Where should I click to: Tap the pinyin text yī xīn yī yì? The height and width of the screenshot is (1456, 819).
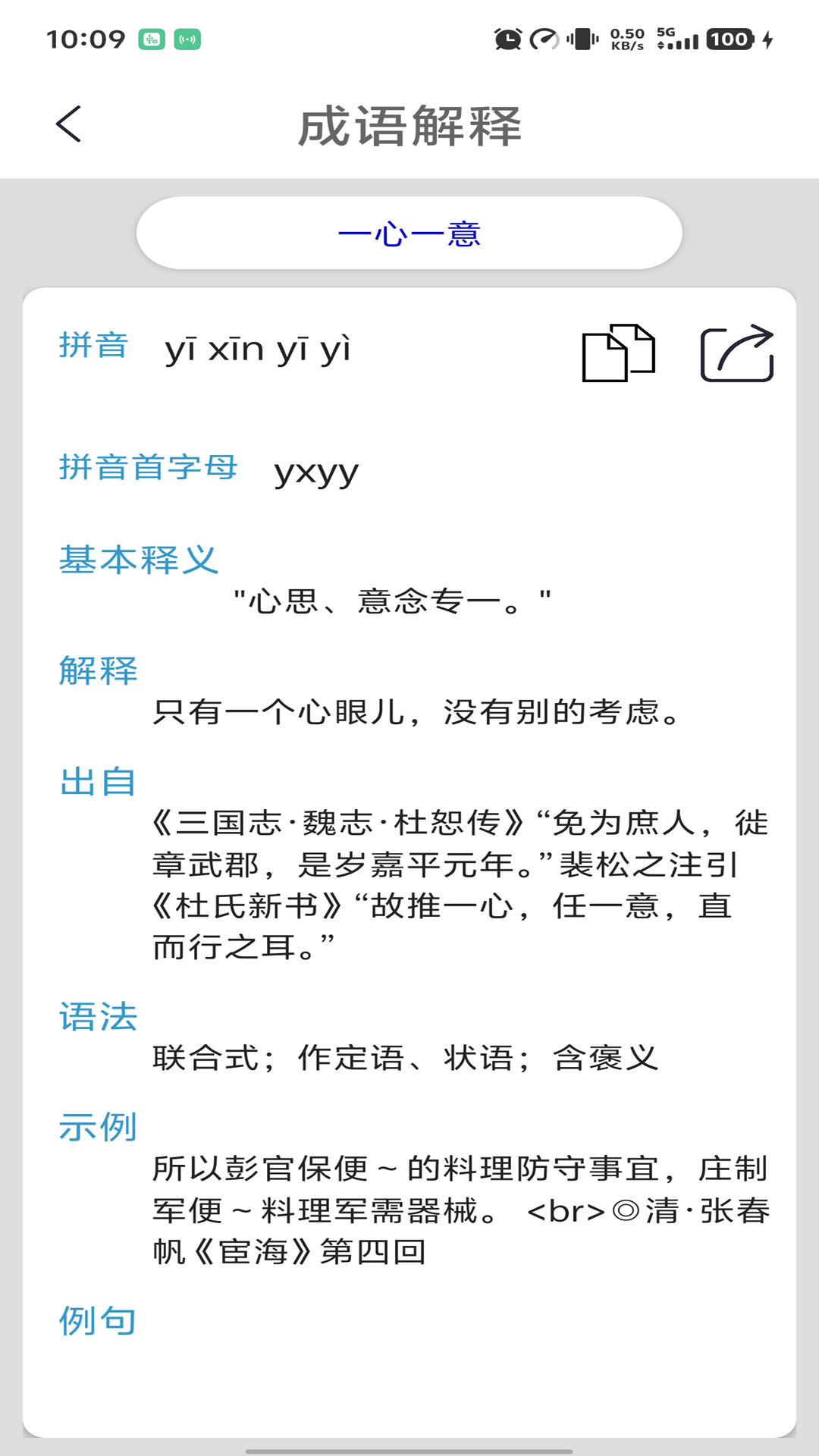pos(258,349)
